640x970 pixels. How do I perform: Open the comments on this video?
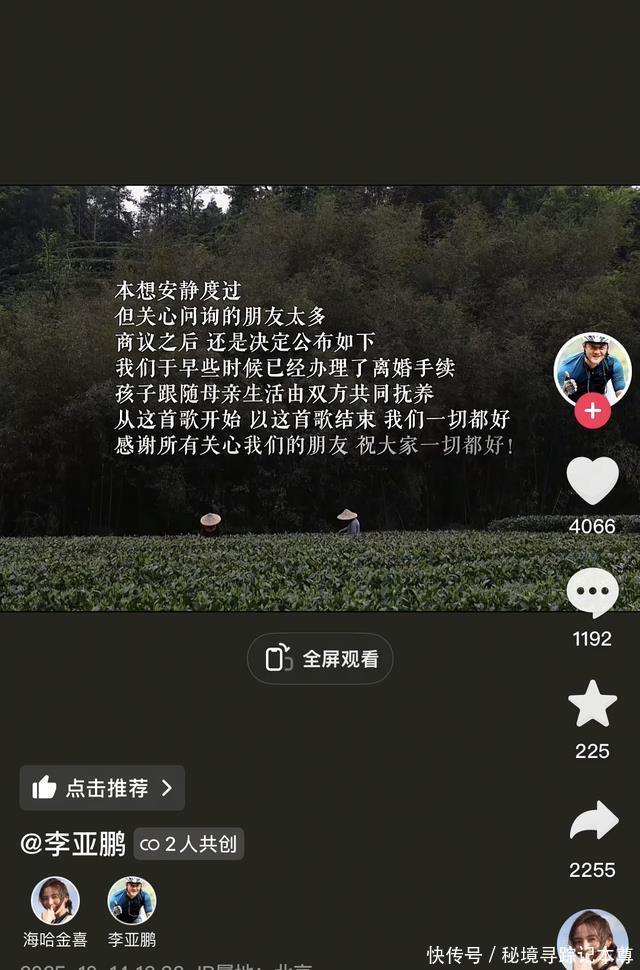click(x=592, y=593)
